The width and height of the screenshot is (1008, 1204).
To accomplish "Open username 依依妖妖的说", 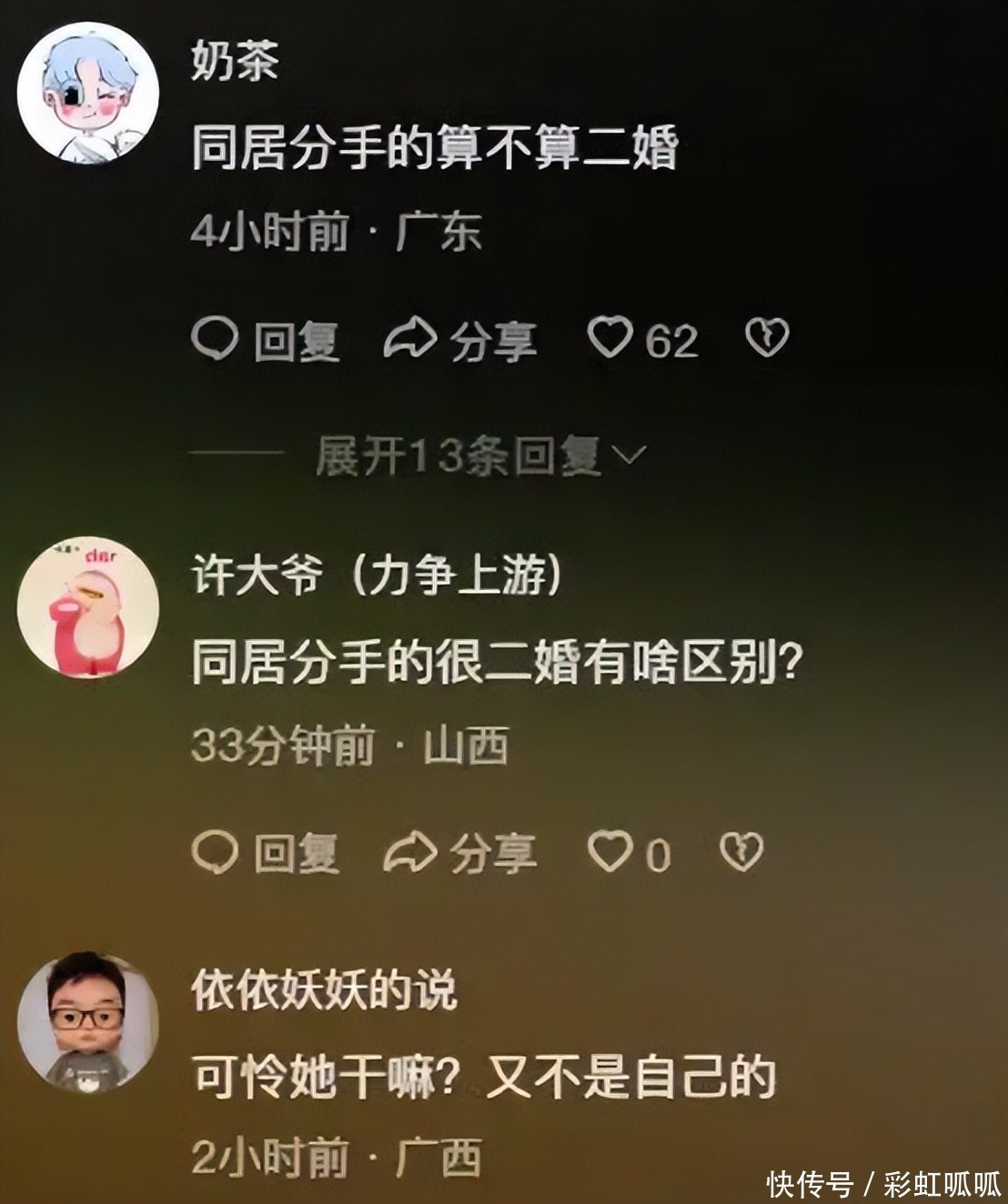I will pos(323,989).
